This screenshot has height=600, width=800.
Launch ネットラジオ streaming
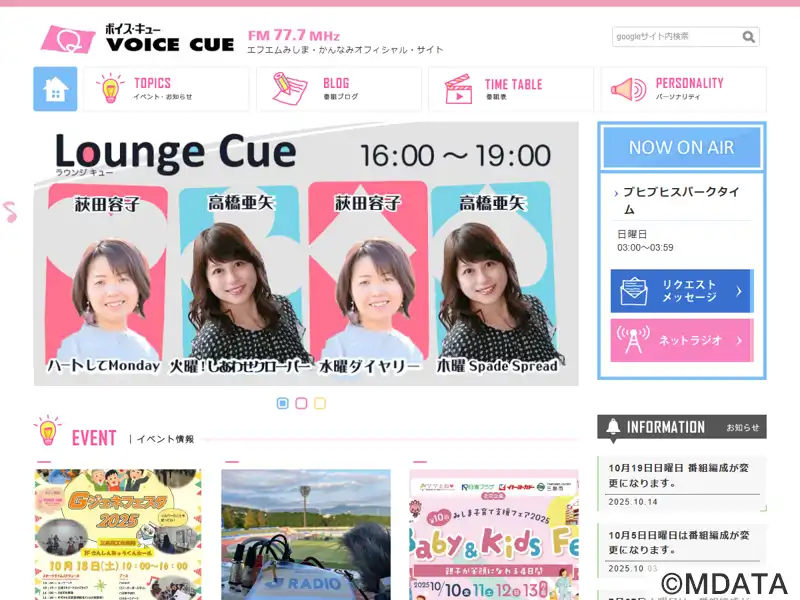[681, 340]
